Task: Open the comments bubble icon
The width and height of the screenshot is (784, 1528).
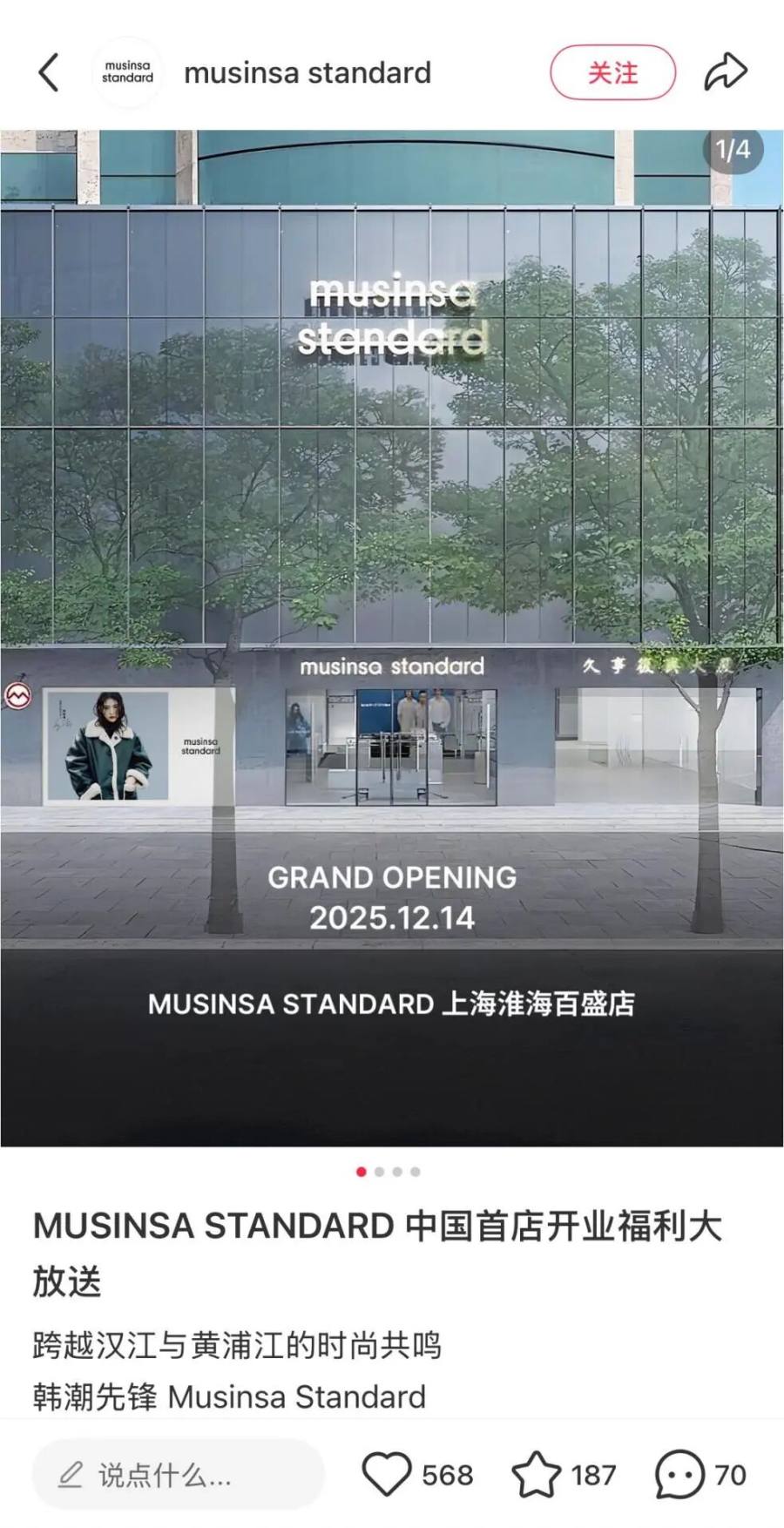Action: (679, 1475)
